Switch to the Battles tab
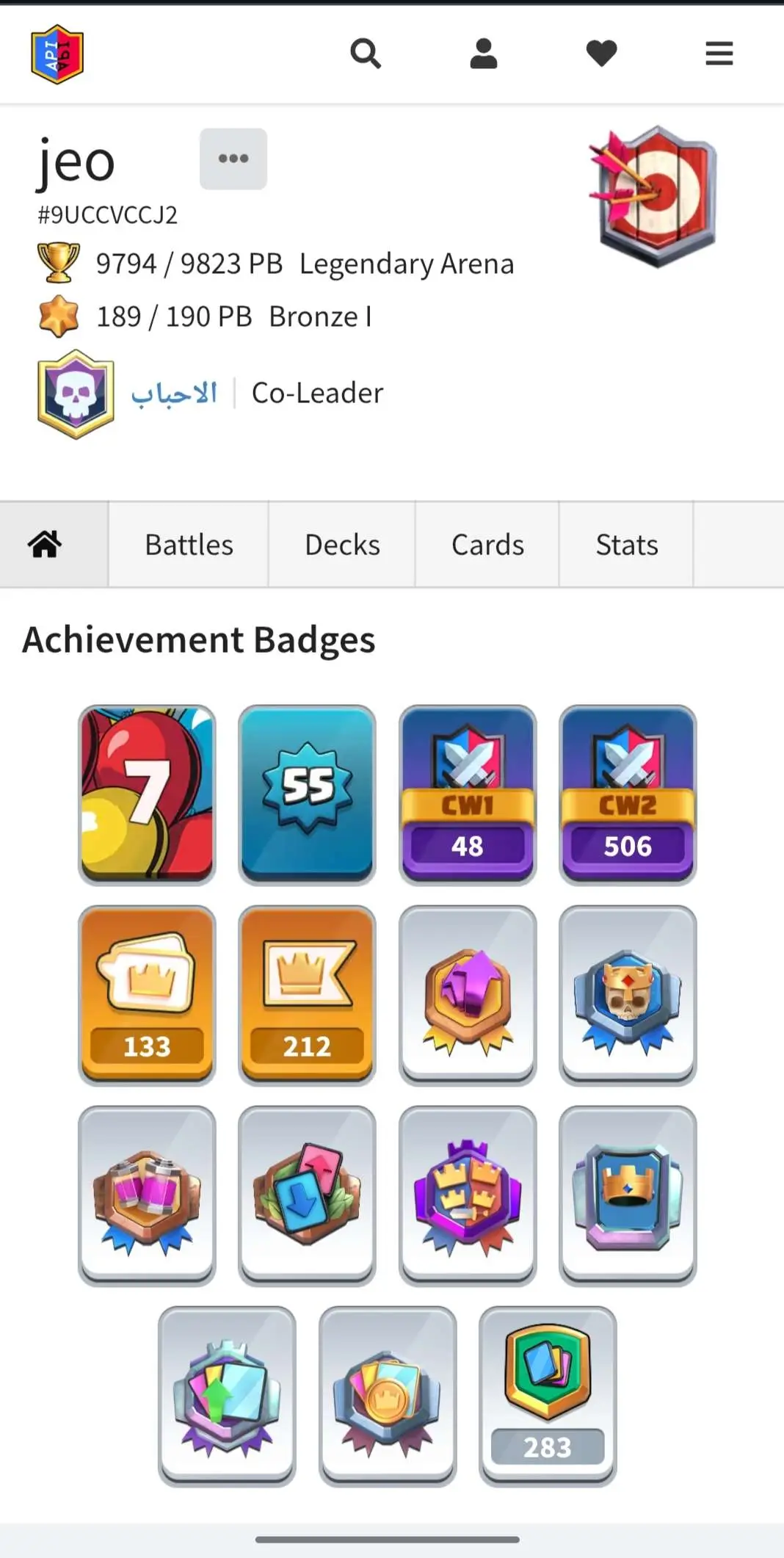The height and width of the screenshot is (1558, 784). click(x=189, y=545)
